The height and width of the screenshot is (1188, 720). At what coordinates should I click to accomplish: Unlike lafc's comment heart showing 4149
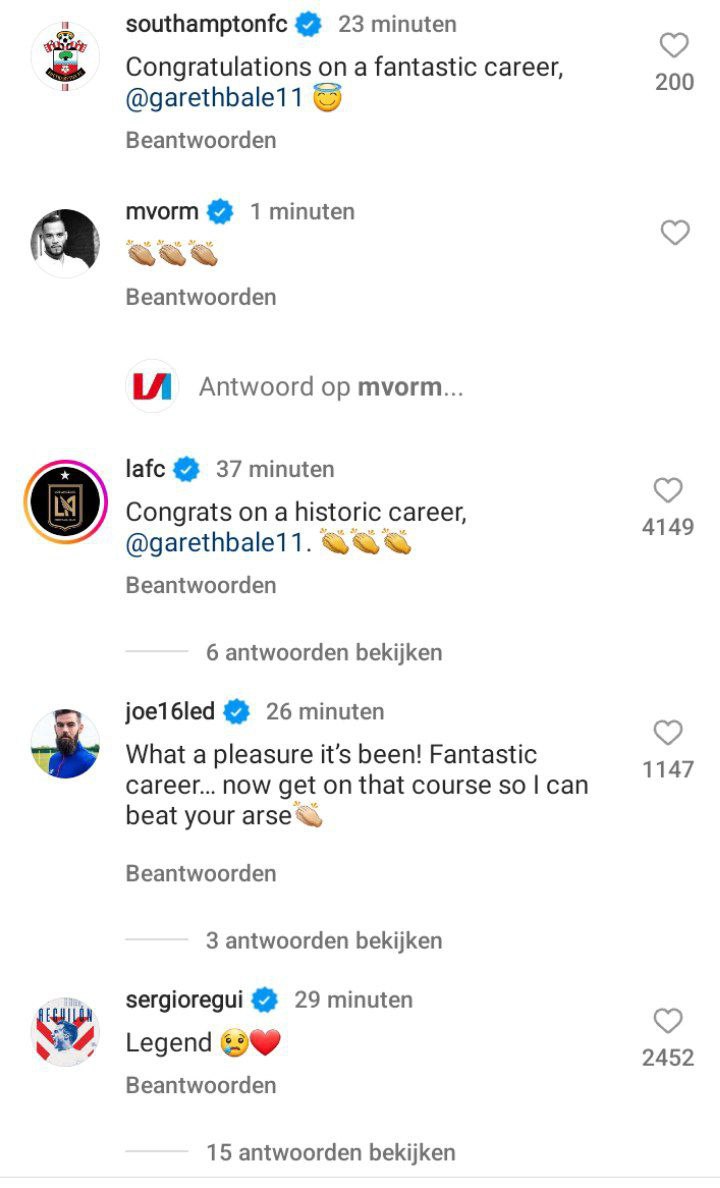tap(677, 490)
